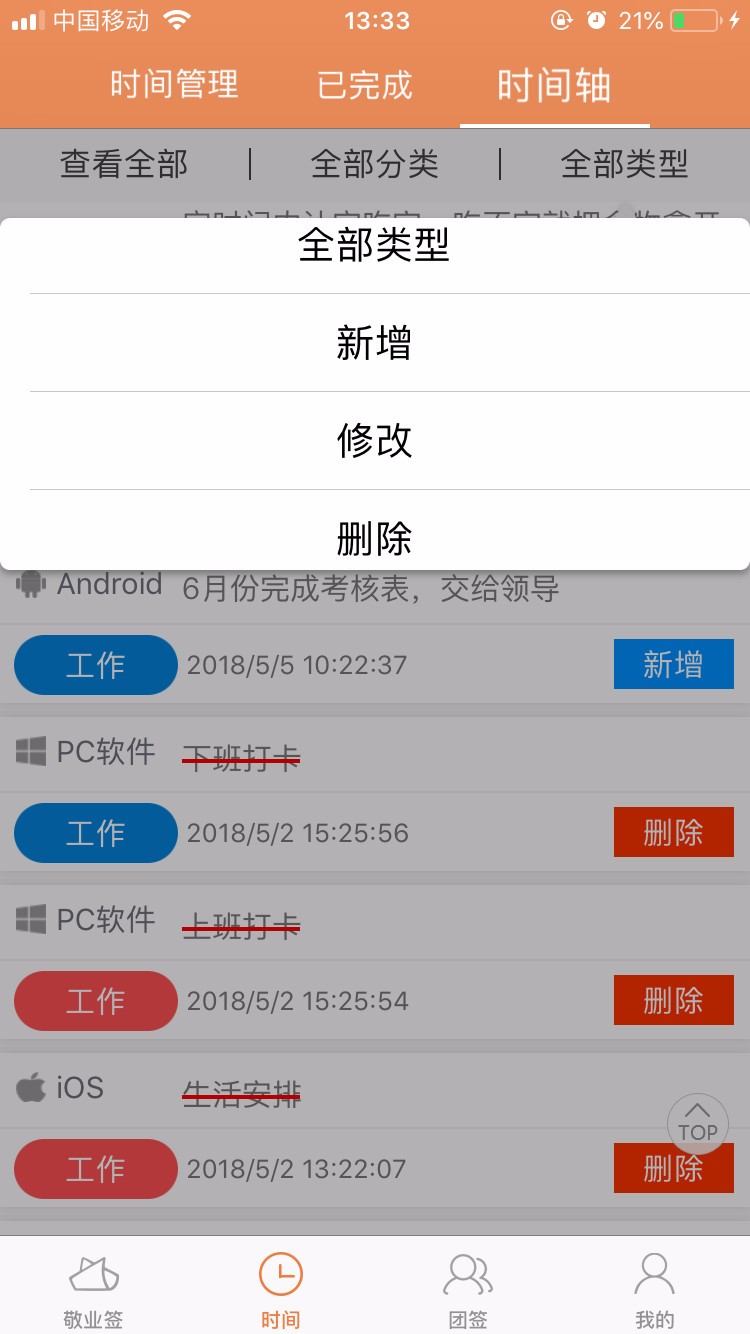
Task: Choose 全部类型 in the dropdown list
Action: (374, 247)
